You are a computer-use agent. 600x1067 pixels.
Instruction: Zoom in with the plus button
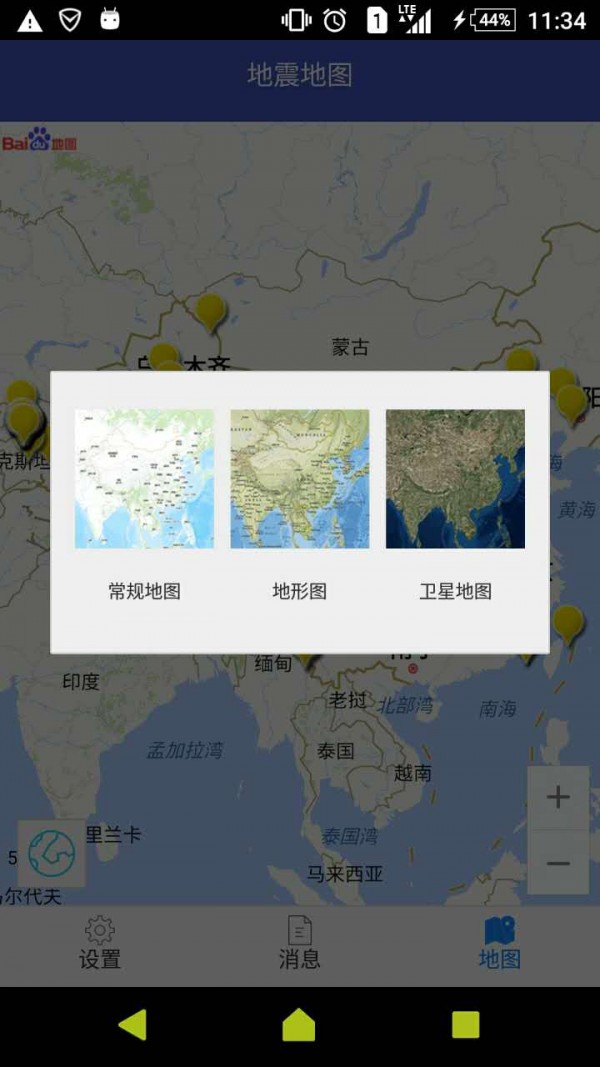[x=558, y=798]
